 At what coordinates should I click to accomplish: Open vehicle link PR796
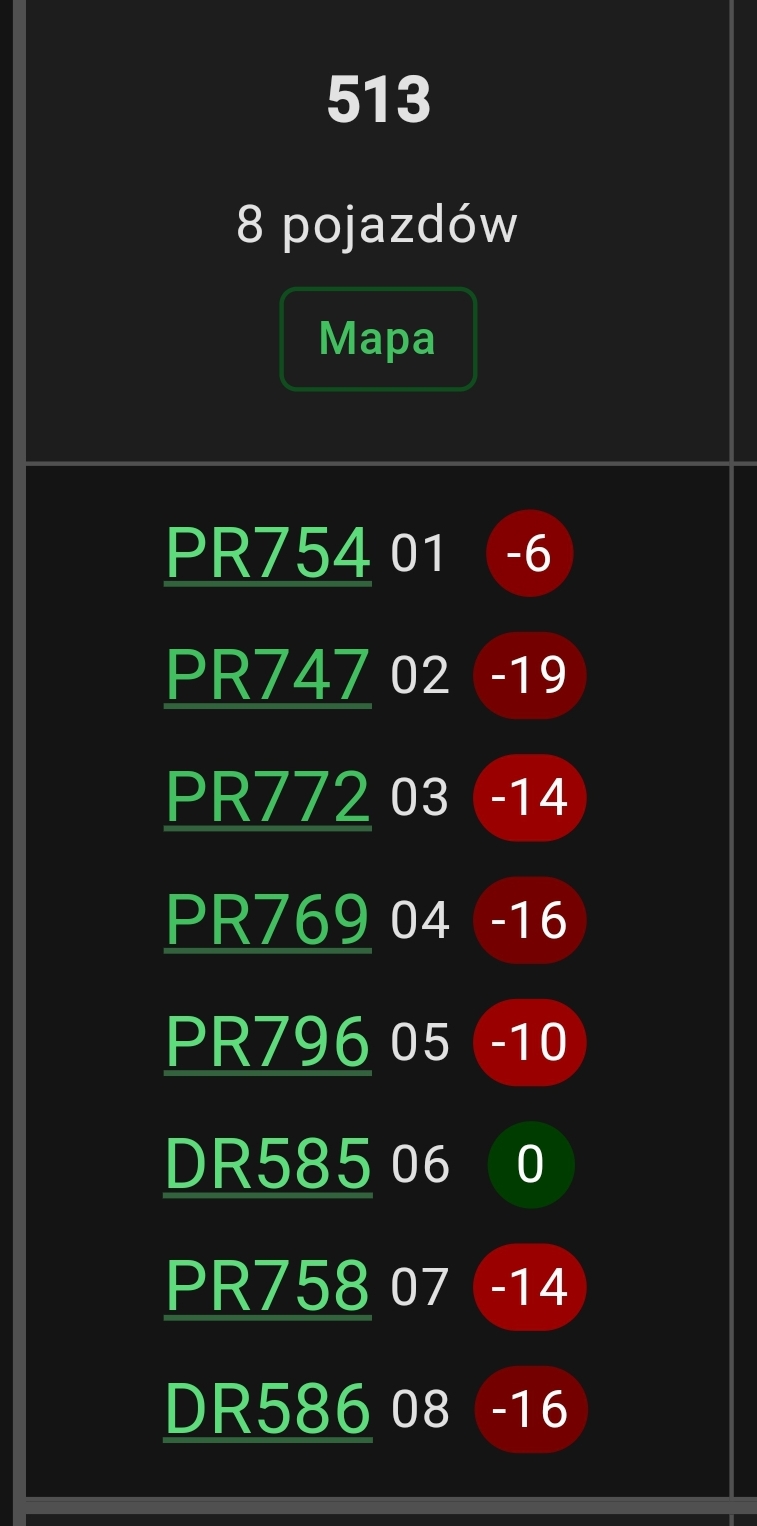(x=267, y=1042)
